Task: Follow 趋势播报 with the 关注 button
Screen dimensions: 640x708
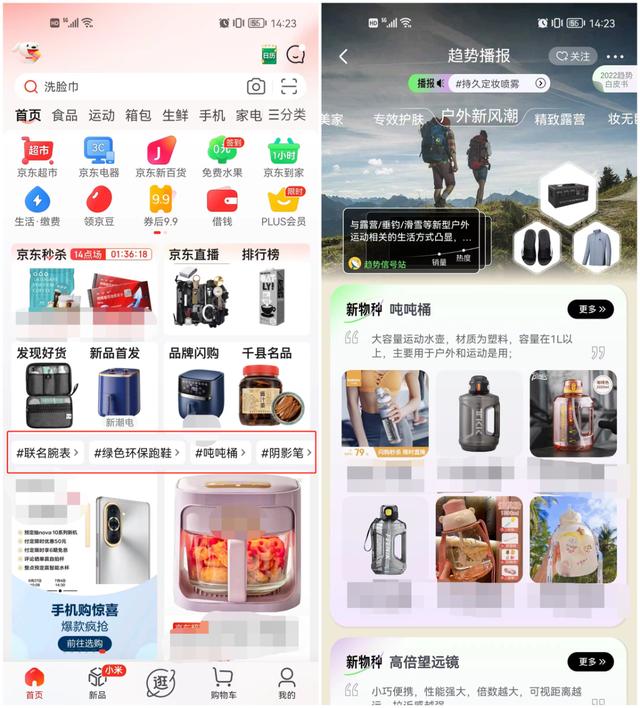Action: tap(573, 57)
